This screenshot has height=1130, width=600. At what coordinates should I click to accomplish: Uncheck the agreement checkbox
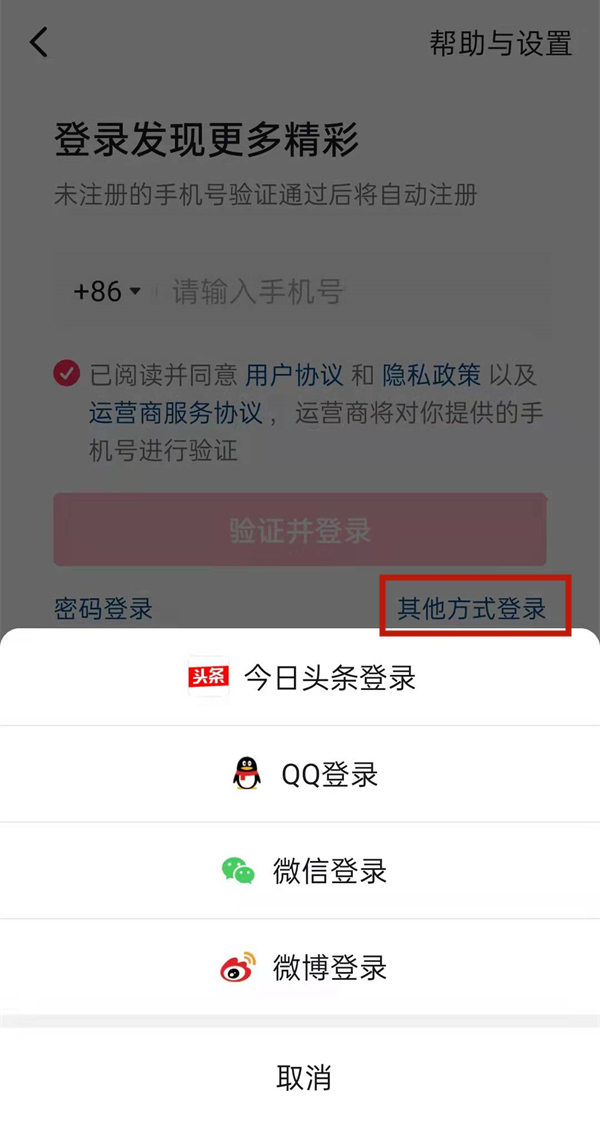pyautogui.click(x=66, y=375)
